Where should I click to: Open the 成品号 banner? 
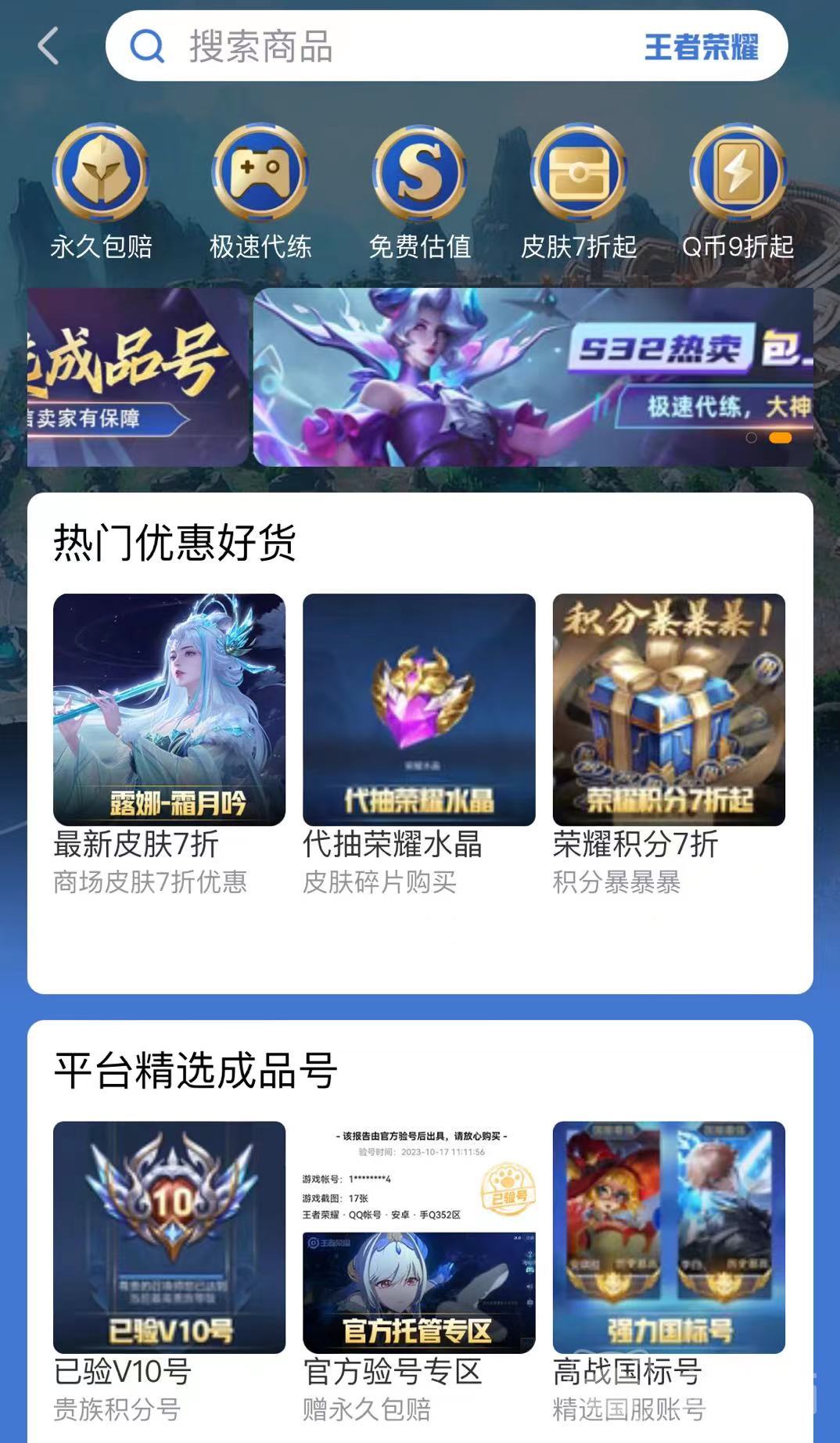coord(138,377)
